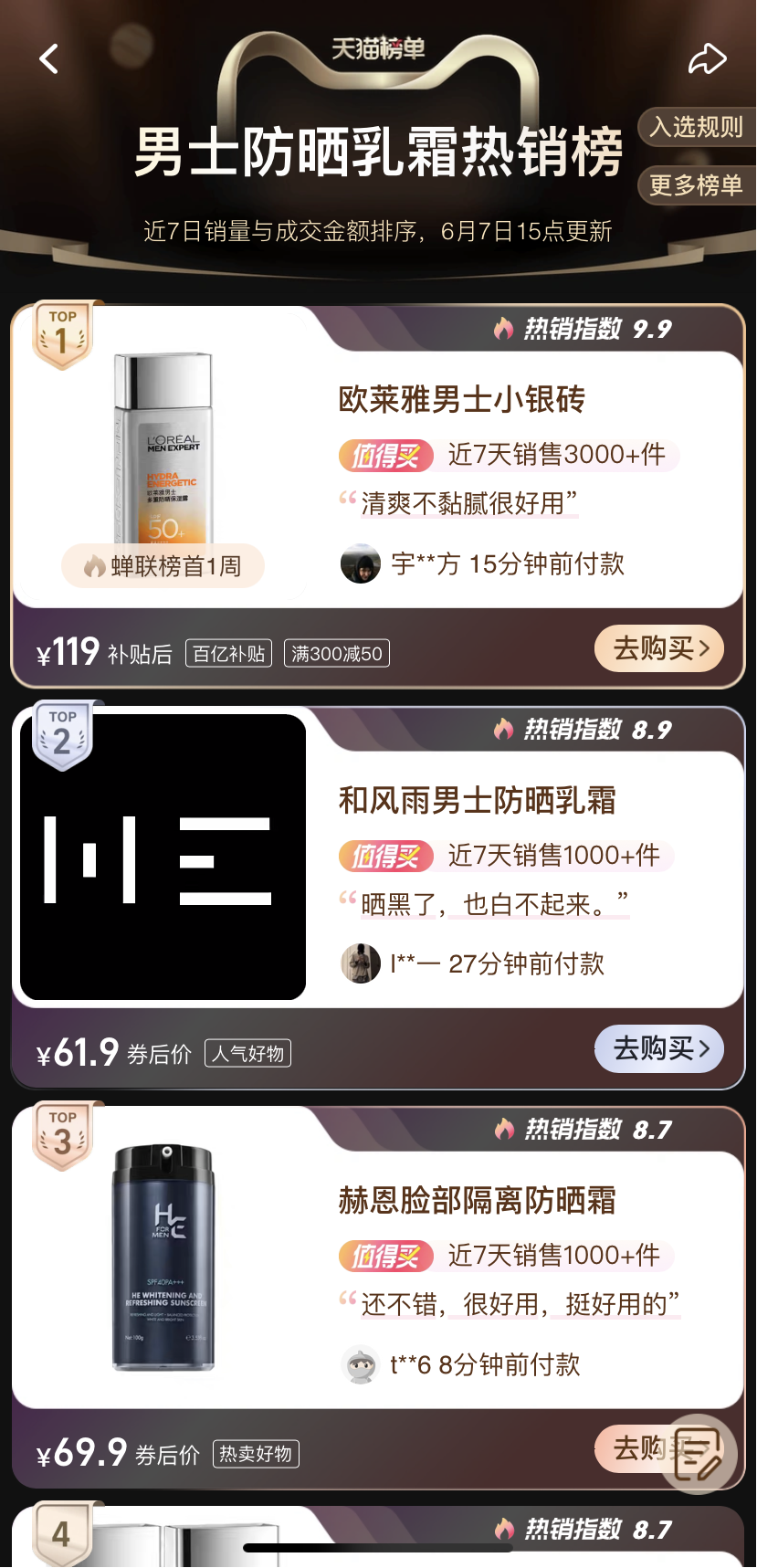Open 入选规则 selection rules
The width and height of the screenshot is (757, 1568).
696,127
